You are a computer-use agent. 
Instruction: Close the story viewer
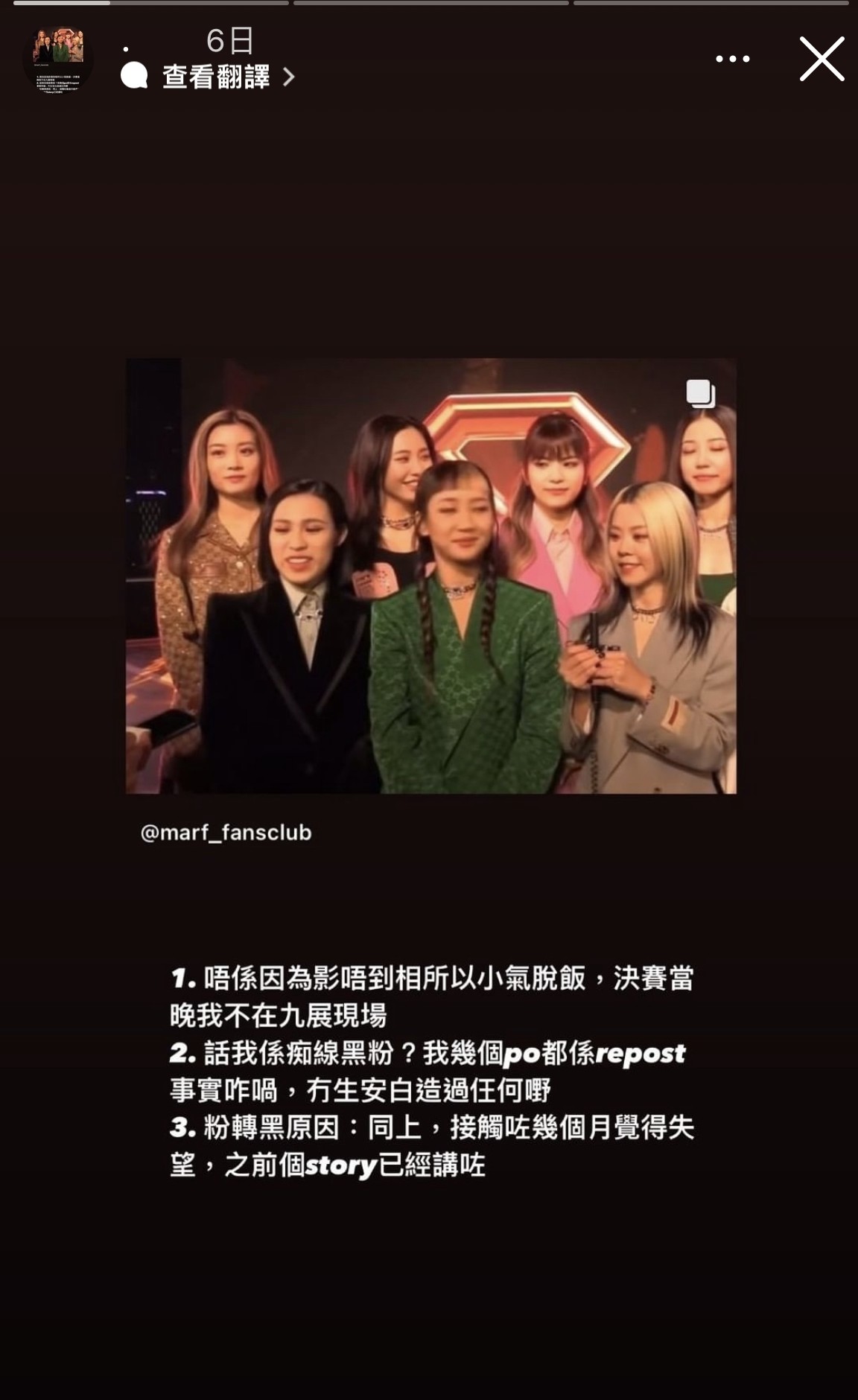822,59
